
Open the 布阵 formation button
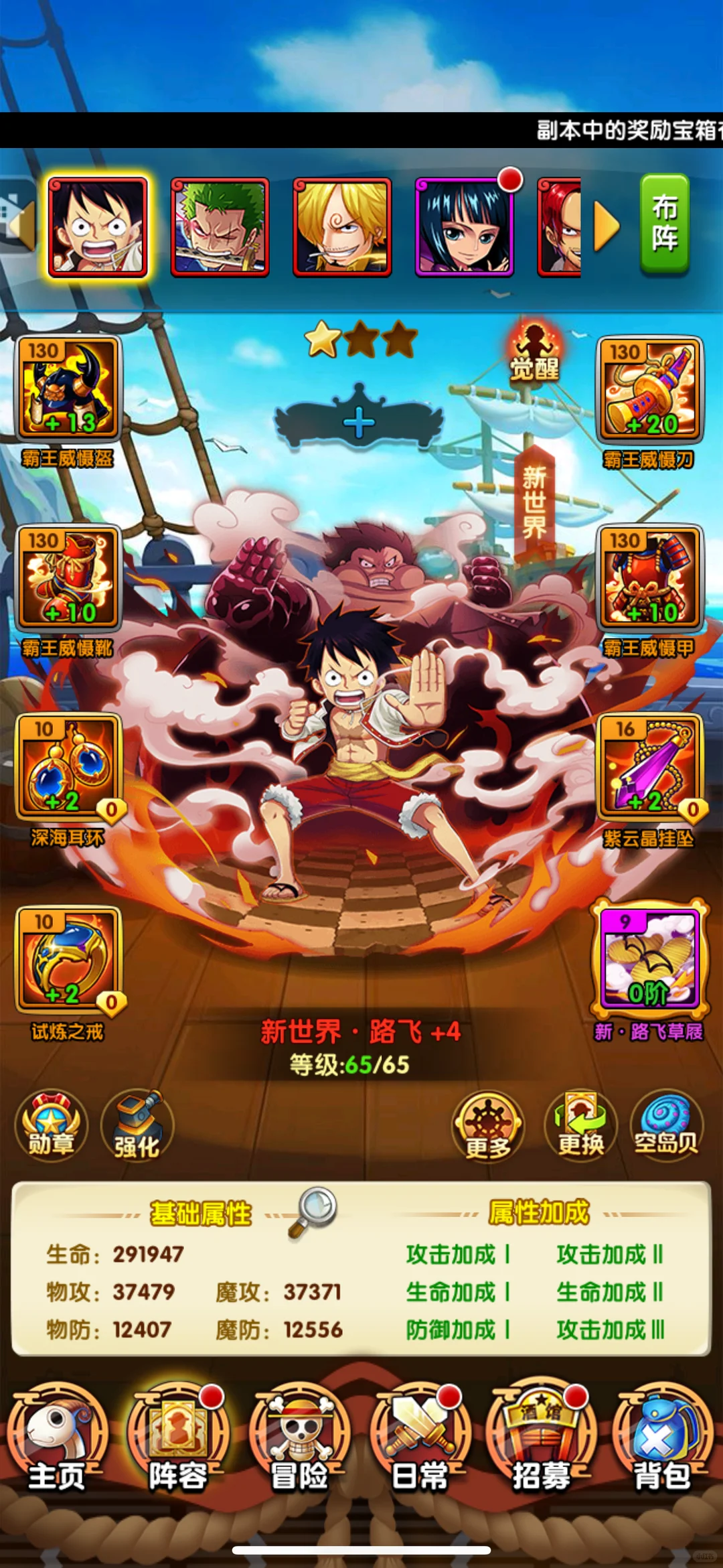(664, 224)
